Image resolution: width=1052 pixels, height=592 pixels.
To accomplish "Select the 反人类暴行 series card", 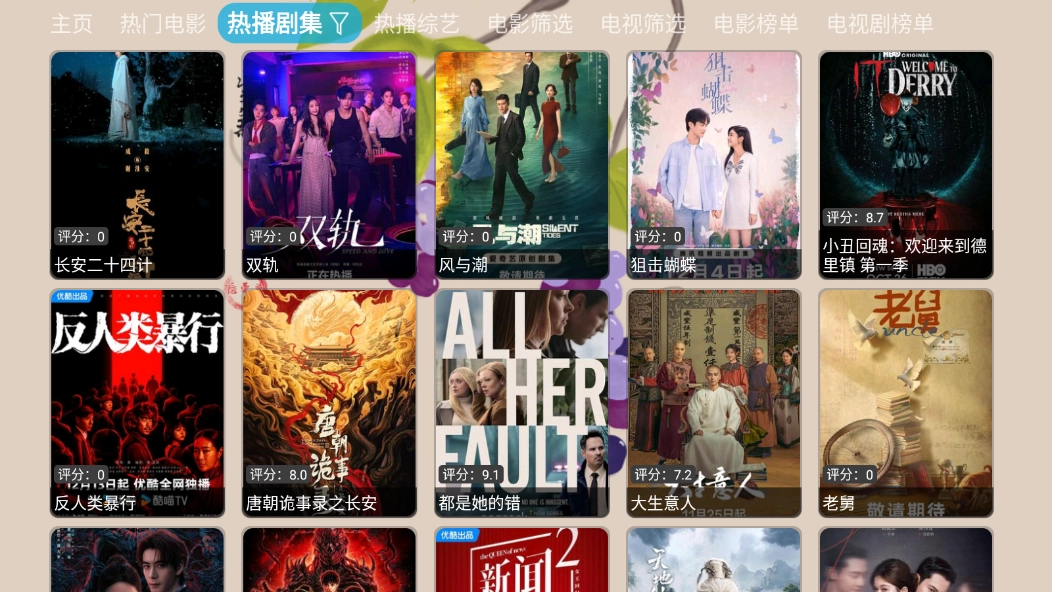I will click(x=137, y=403).
